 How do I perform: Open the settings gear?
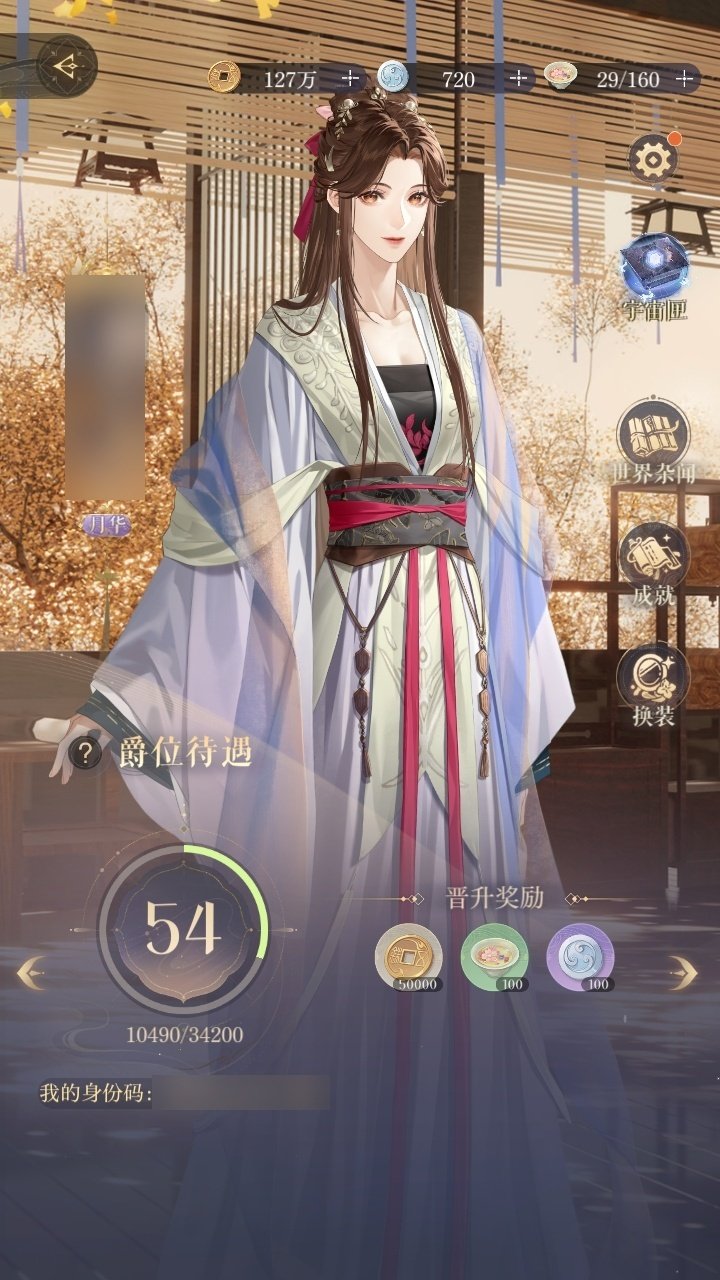click(653, 159)
